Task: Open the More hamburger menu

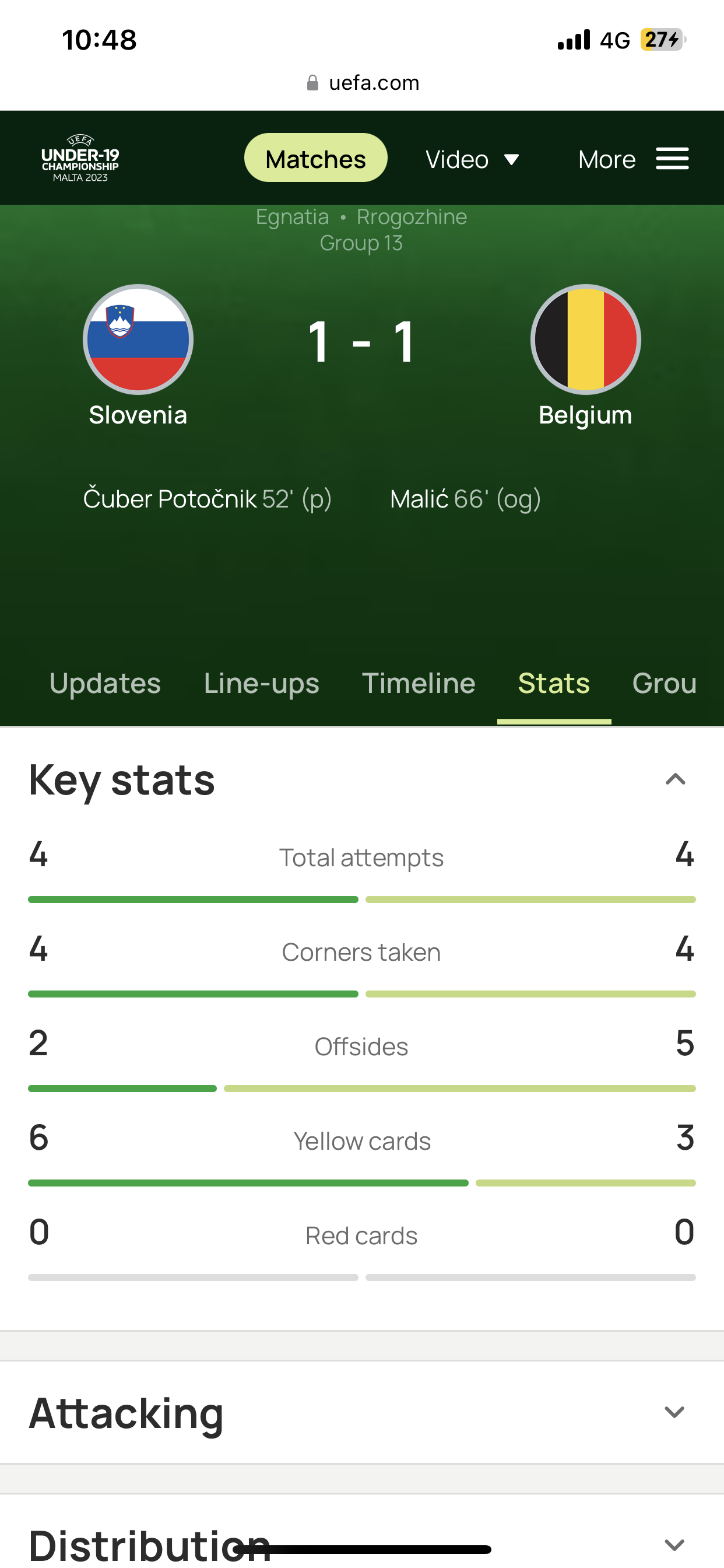Action: (x=632, y=159)
